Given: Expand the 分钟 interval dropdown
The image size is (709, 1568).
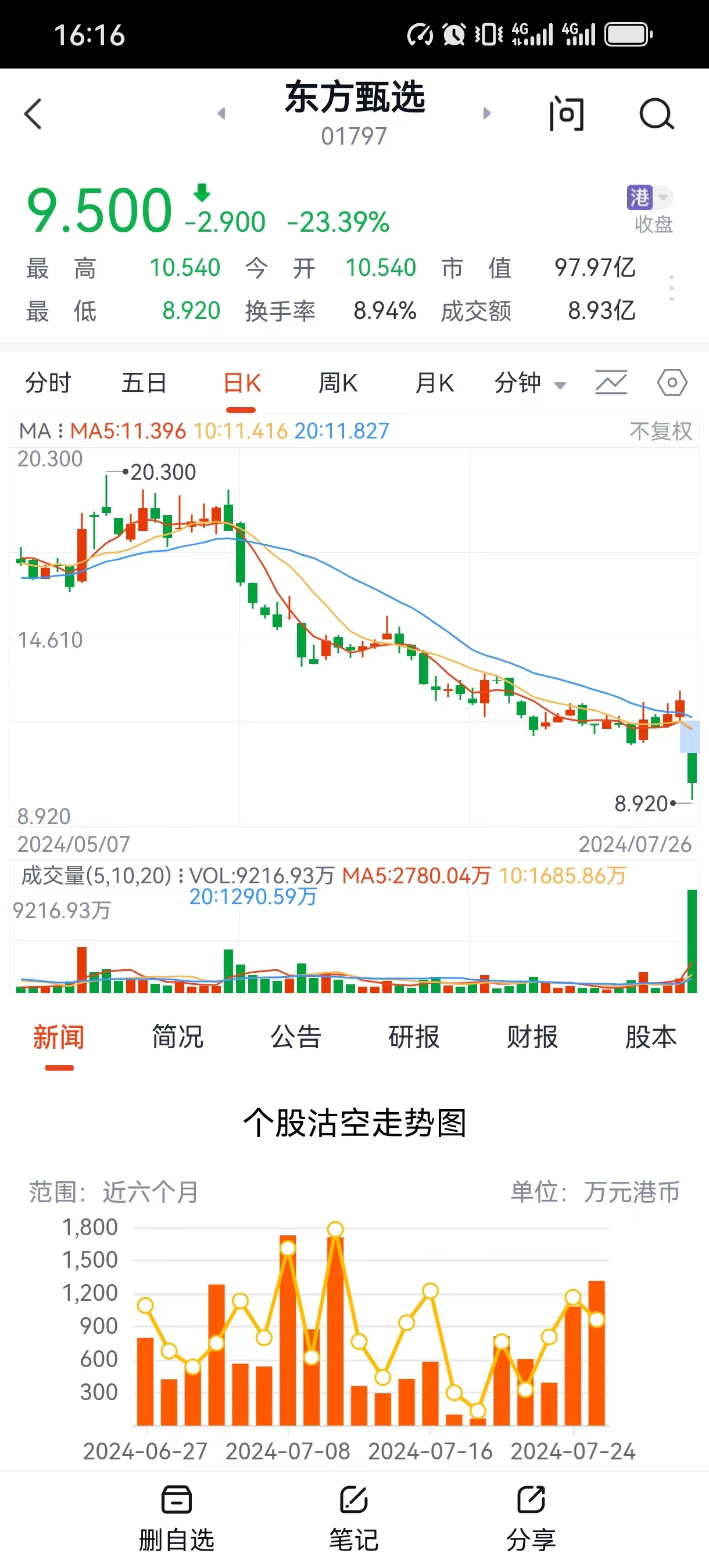Looking at the screenshot, I should [529, 383].
